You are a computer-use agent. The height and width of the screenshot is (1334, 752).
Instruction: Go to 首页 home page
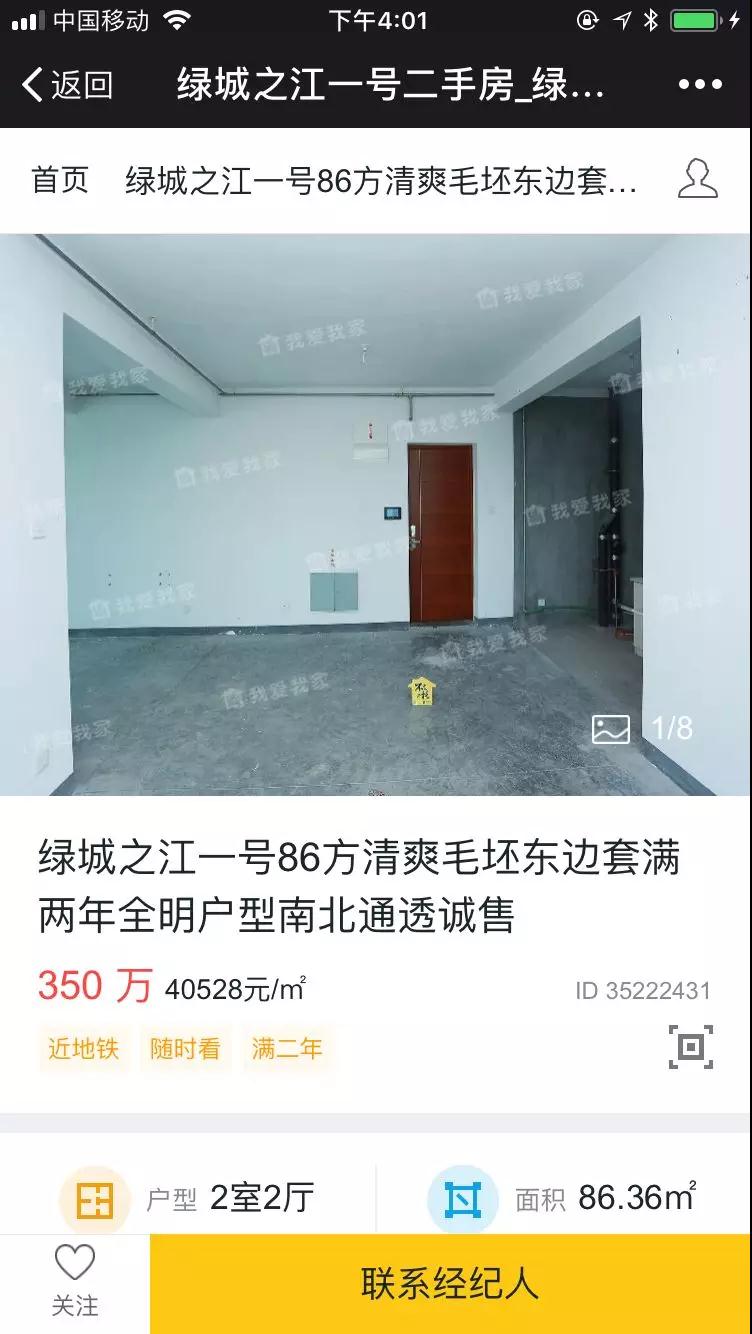point(60,180)
